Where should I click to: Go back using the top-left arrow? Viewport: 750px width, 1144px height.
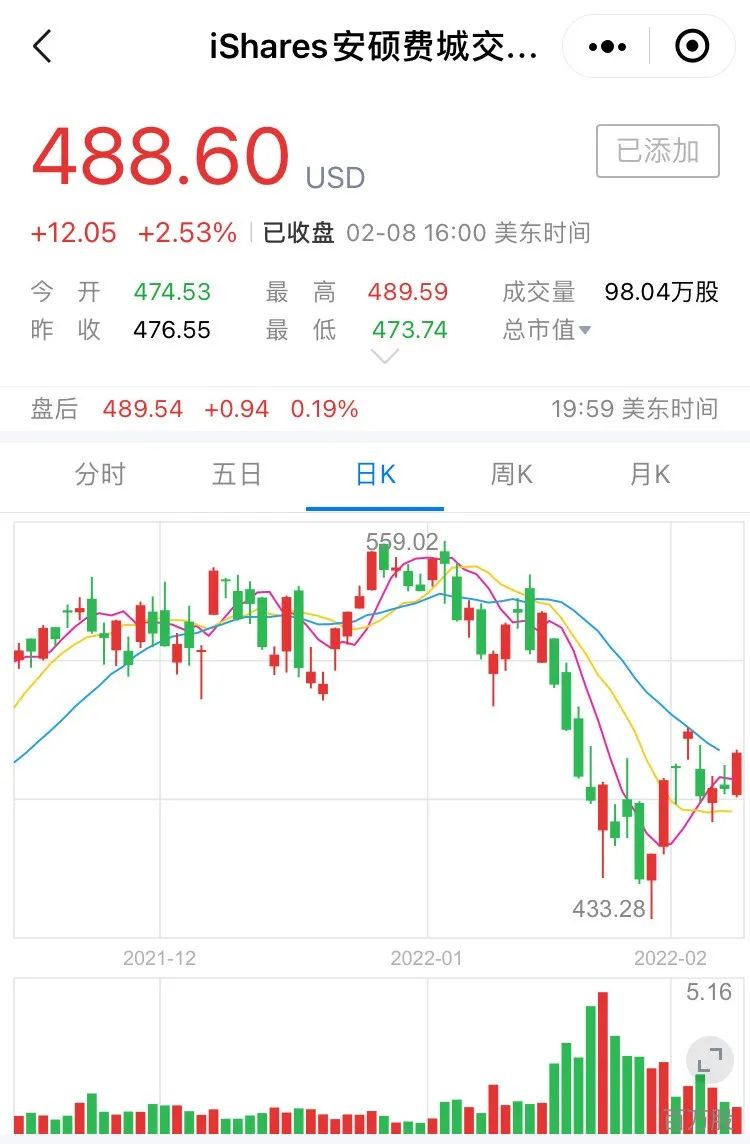[x=43, y=47]
